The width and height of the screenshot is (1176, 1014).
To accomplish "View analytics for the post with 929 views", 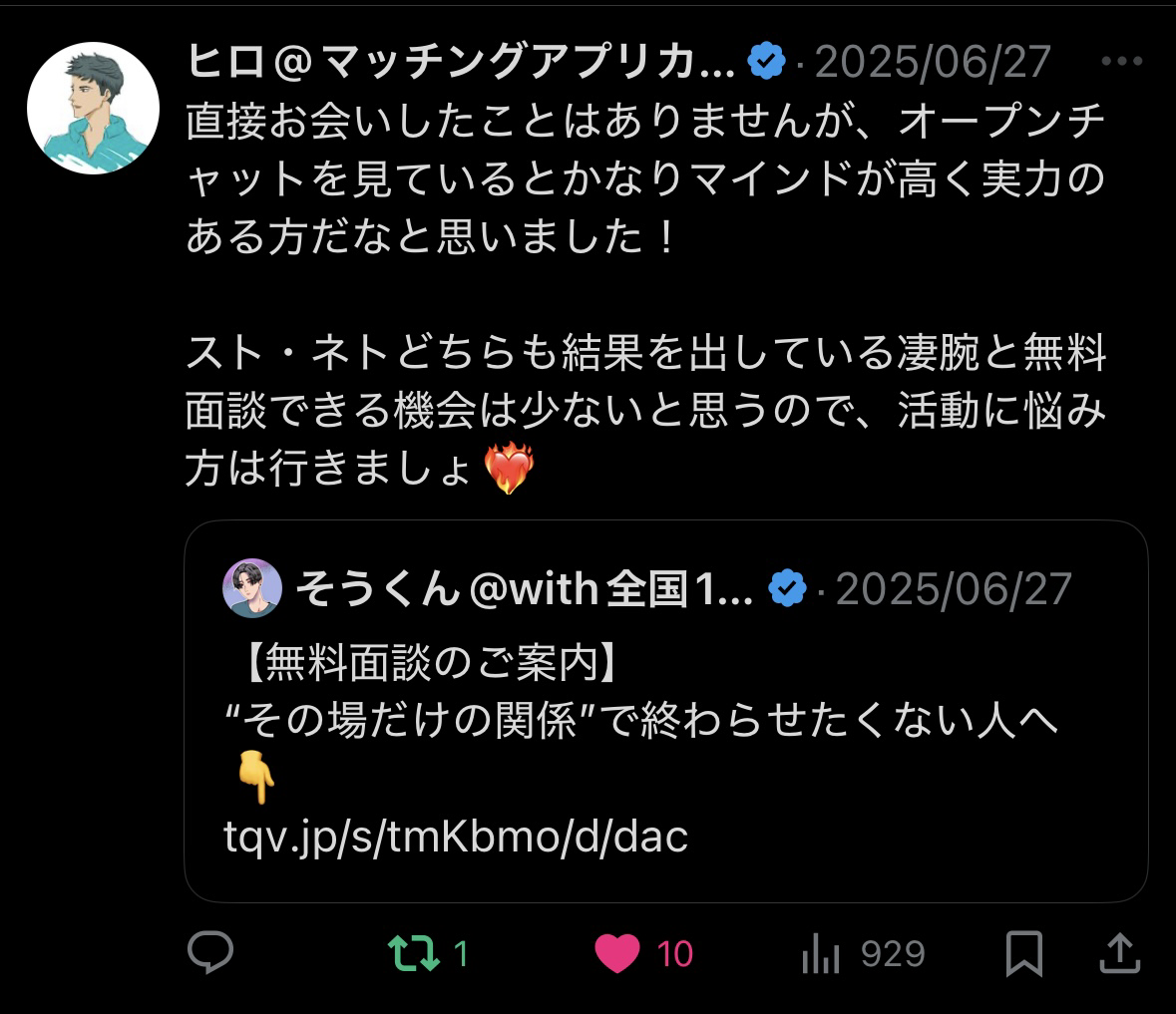I will click(x=821, y=955).
